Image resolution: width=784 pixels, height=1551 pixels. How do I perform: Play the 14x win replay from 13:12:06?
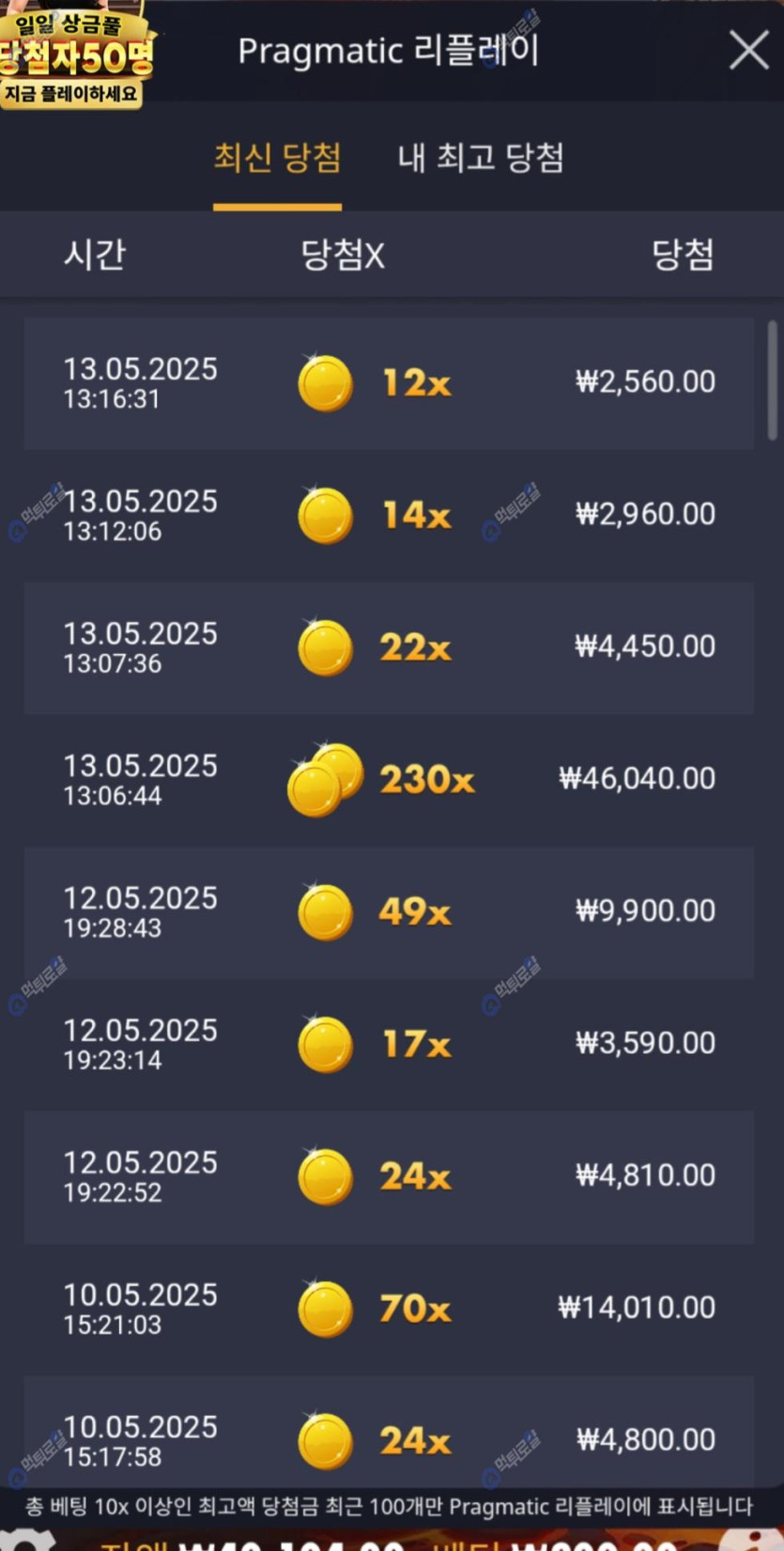point(389,516)
